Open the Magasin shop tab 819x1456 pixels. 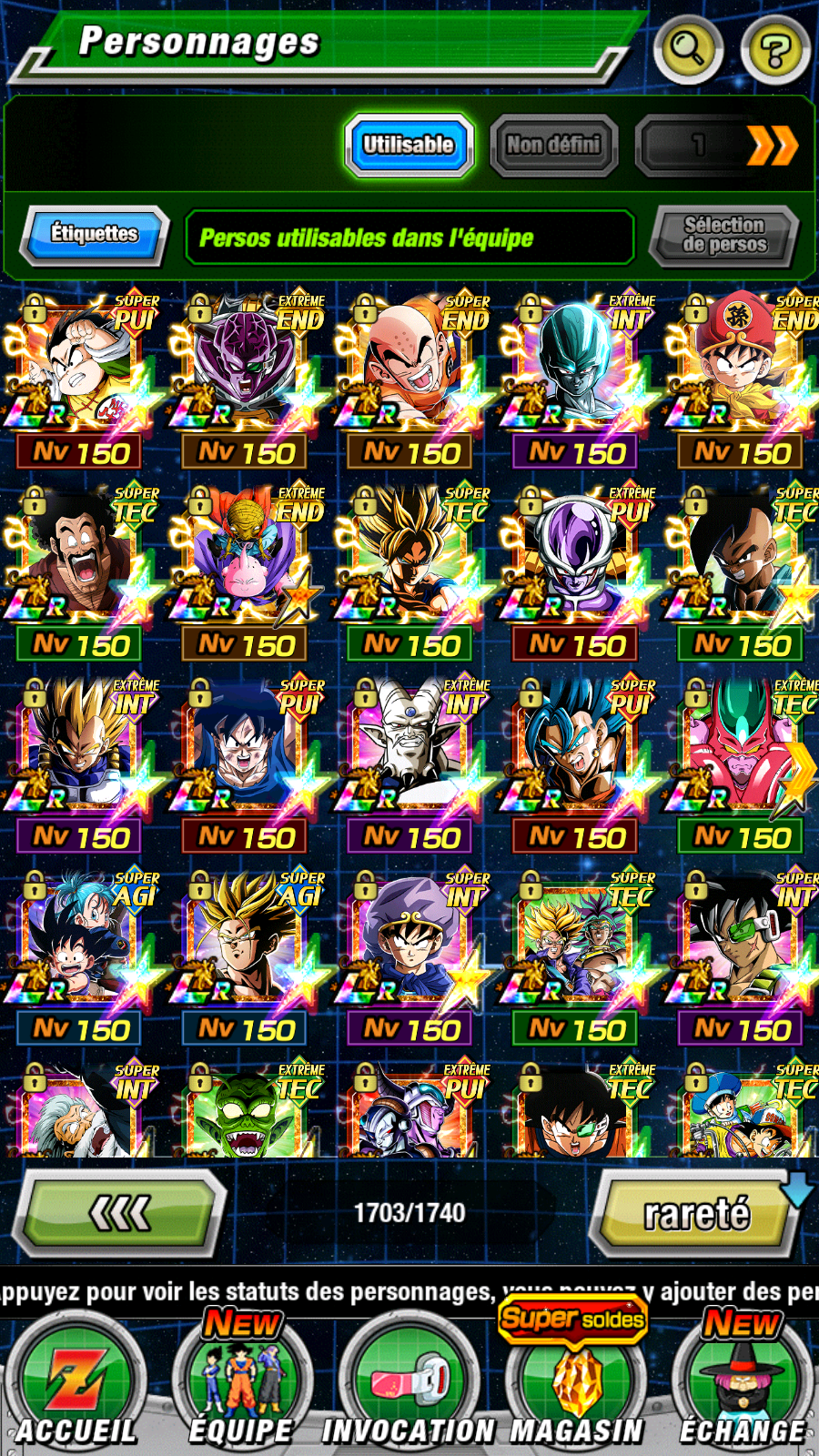tap(576, 1384)
